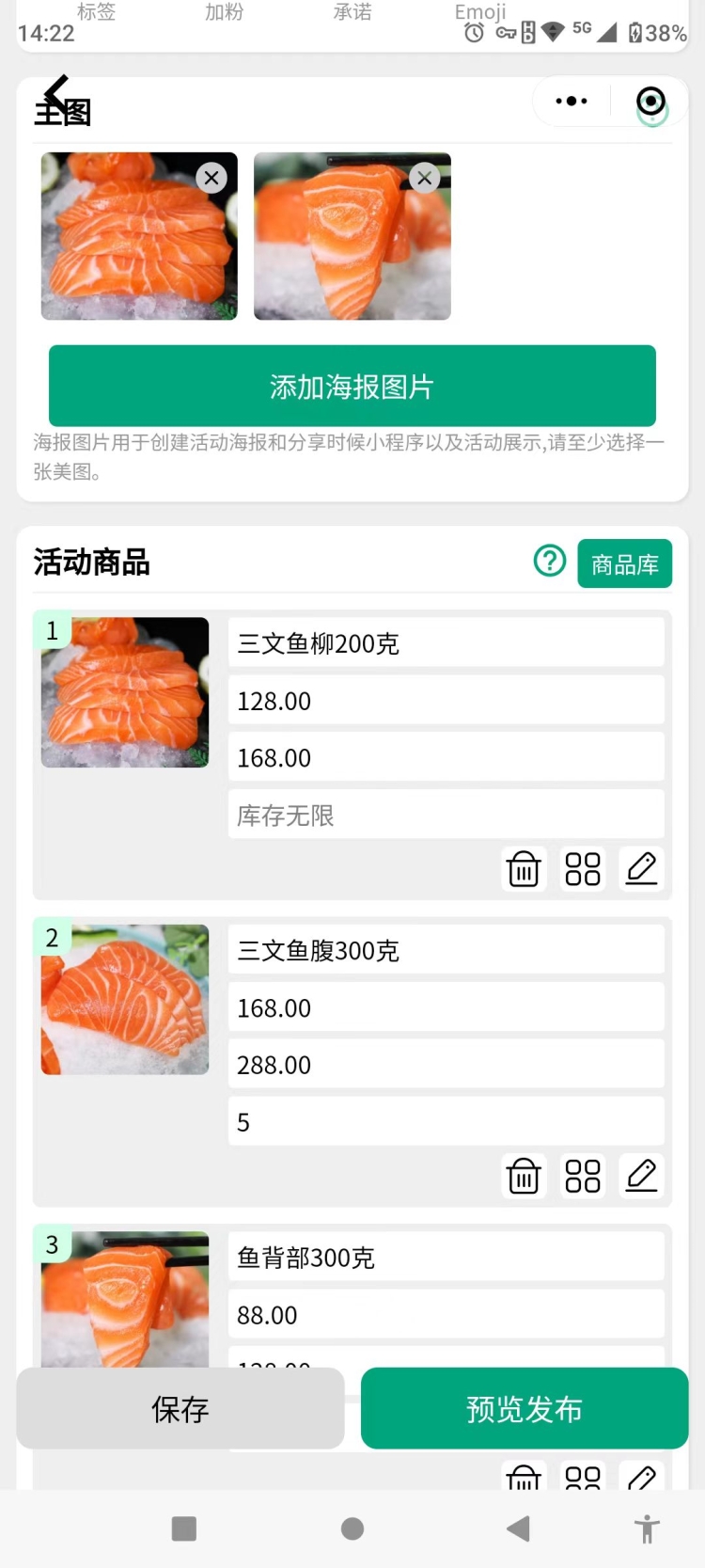Edit the product name 三文鱼柳200克

[x=446, y=643]
